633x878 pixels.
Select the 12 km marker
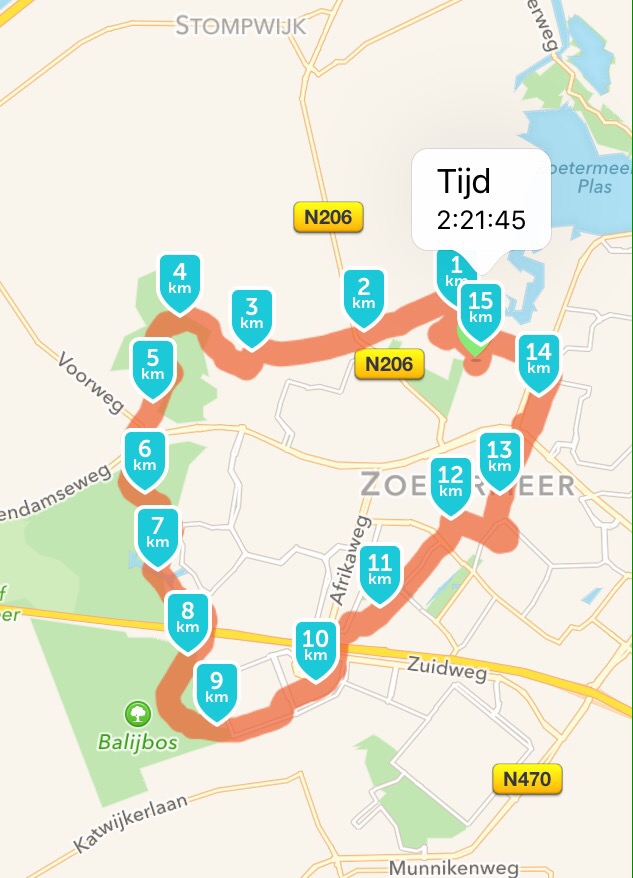451,482
